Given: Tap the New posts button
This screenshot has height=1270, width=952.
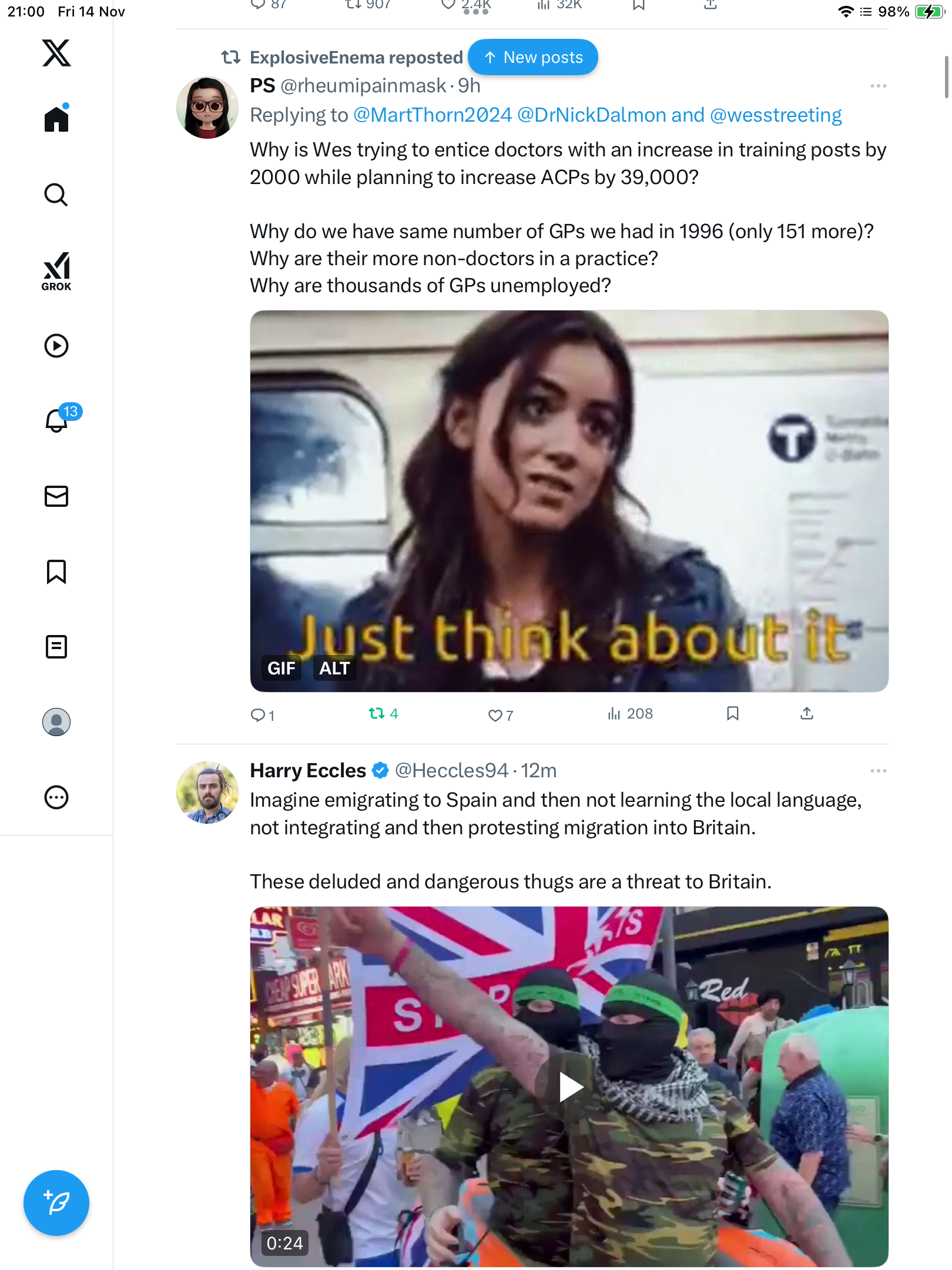Looking at the screenshot, I should point(533,57).
